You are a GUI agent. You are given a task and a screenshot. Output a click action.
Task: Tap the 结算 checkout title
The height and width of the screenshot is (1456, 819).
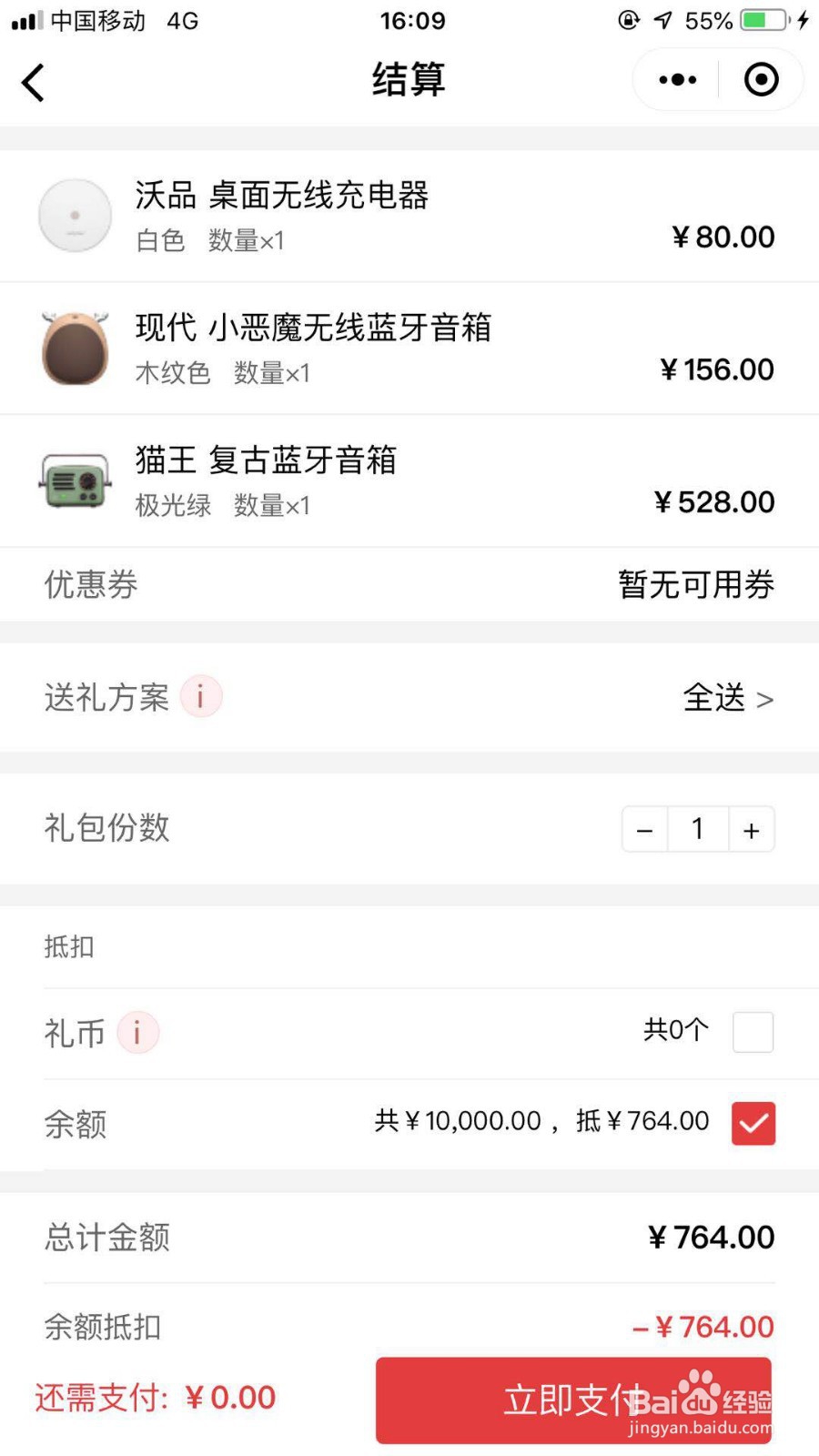click(409, 80)
